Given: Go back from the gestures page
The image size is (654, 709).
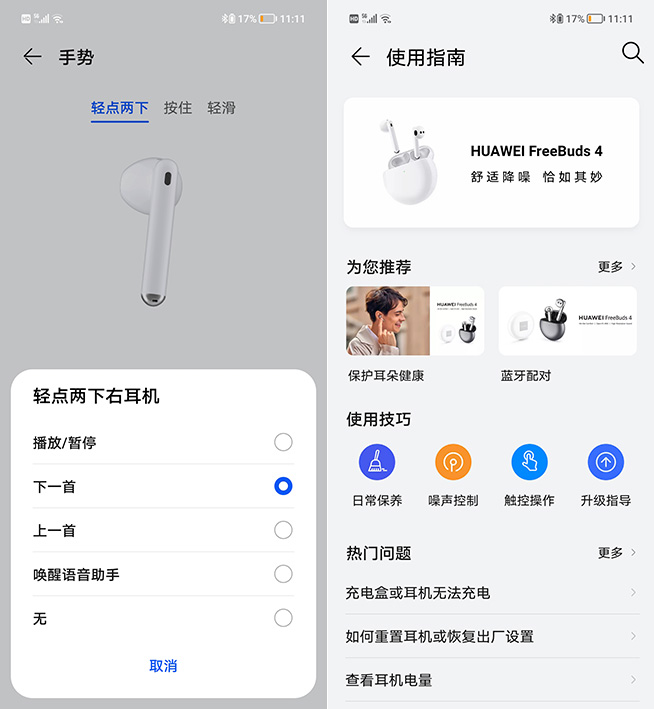Looking at the screenshot, I should tap(33, 57).
